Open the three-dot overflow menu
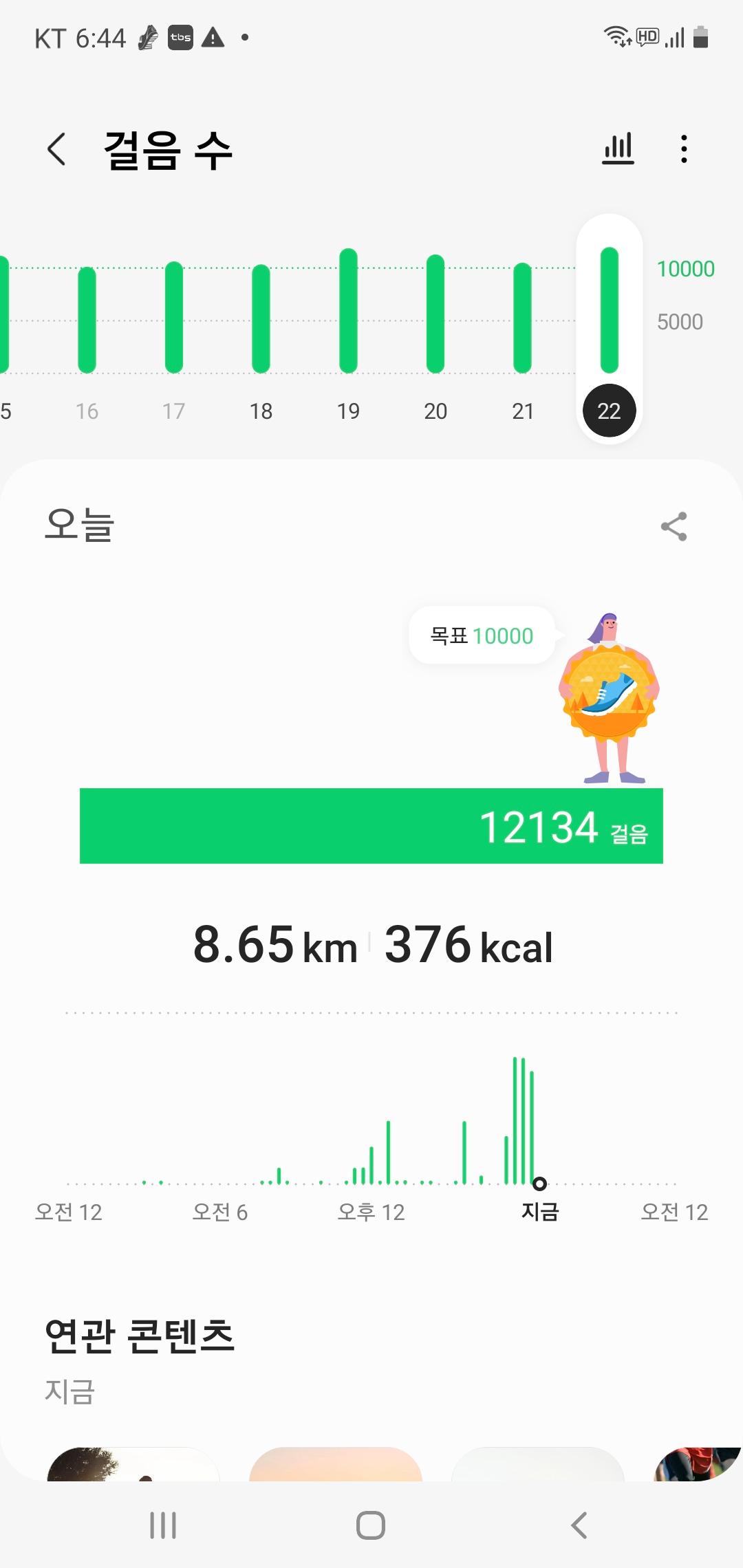 pos(683,149)
